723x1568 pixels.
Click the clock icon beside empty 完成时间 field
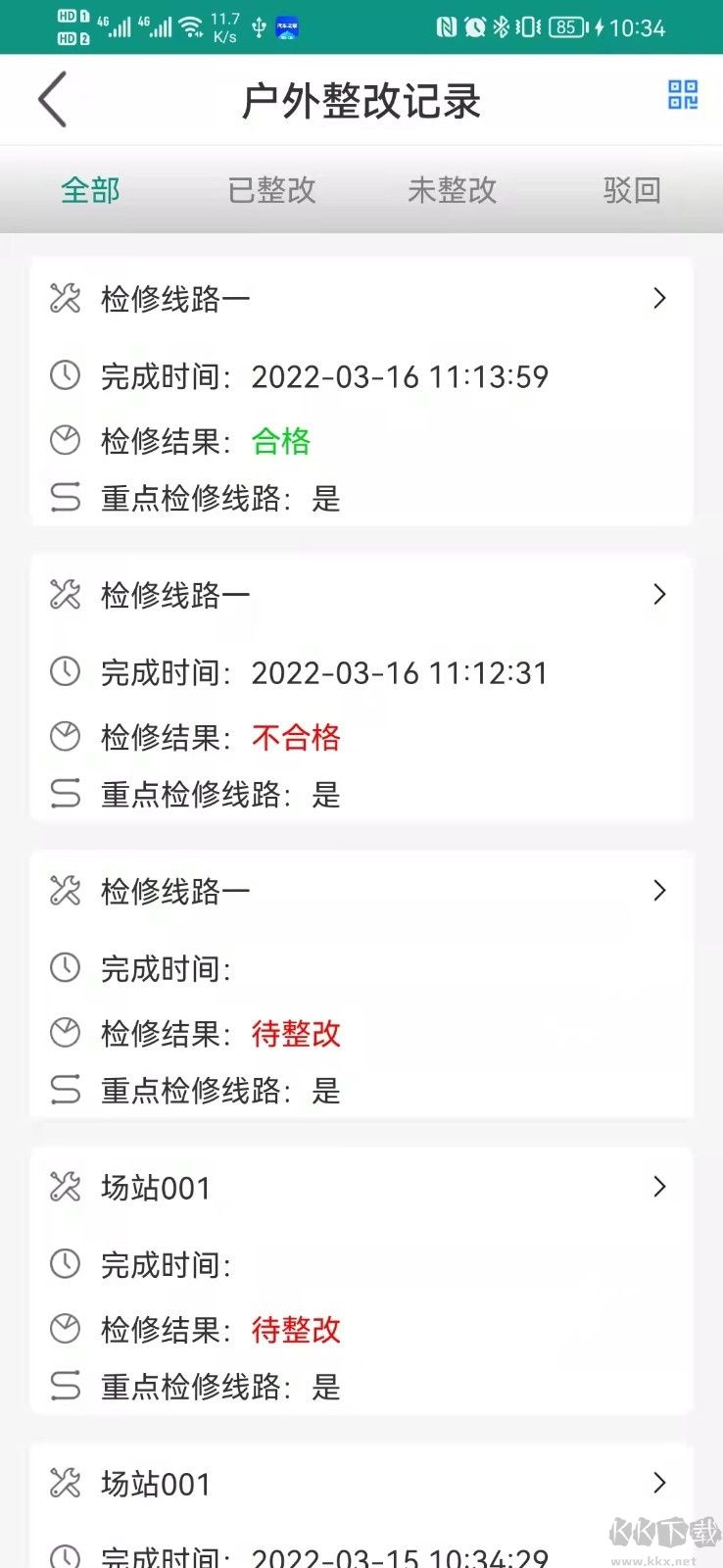click(65, 968)
